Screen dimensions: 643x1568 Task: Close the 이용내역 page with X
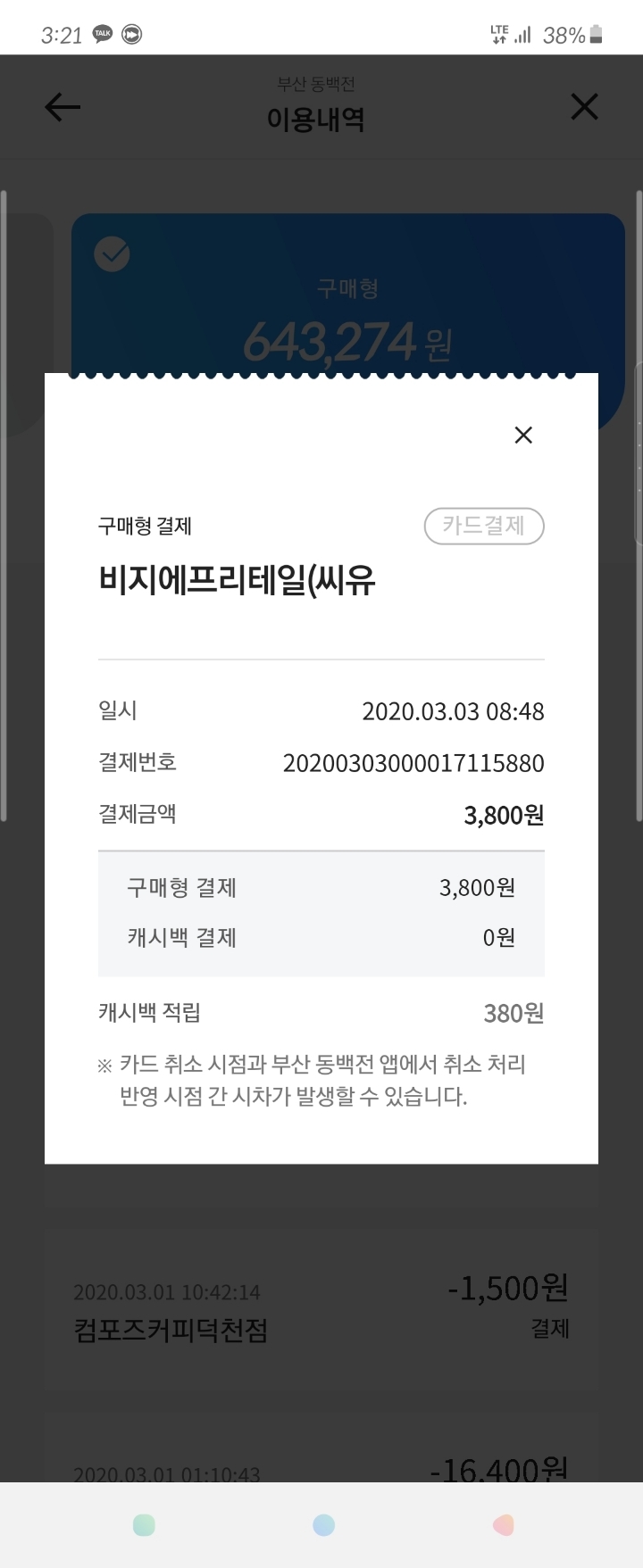(x=584, y=108)
